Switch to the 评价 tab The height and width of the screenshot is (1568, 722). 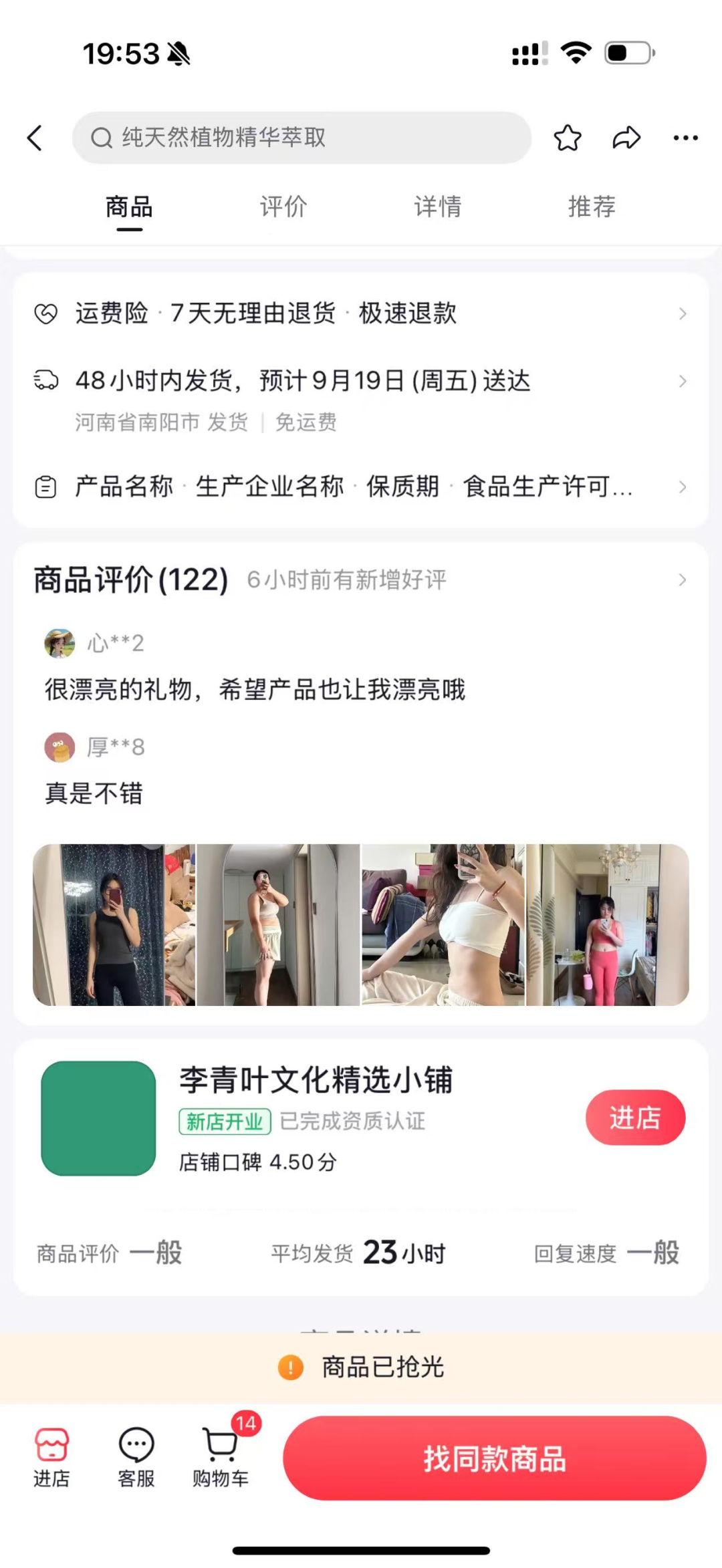click(283, 207)
